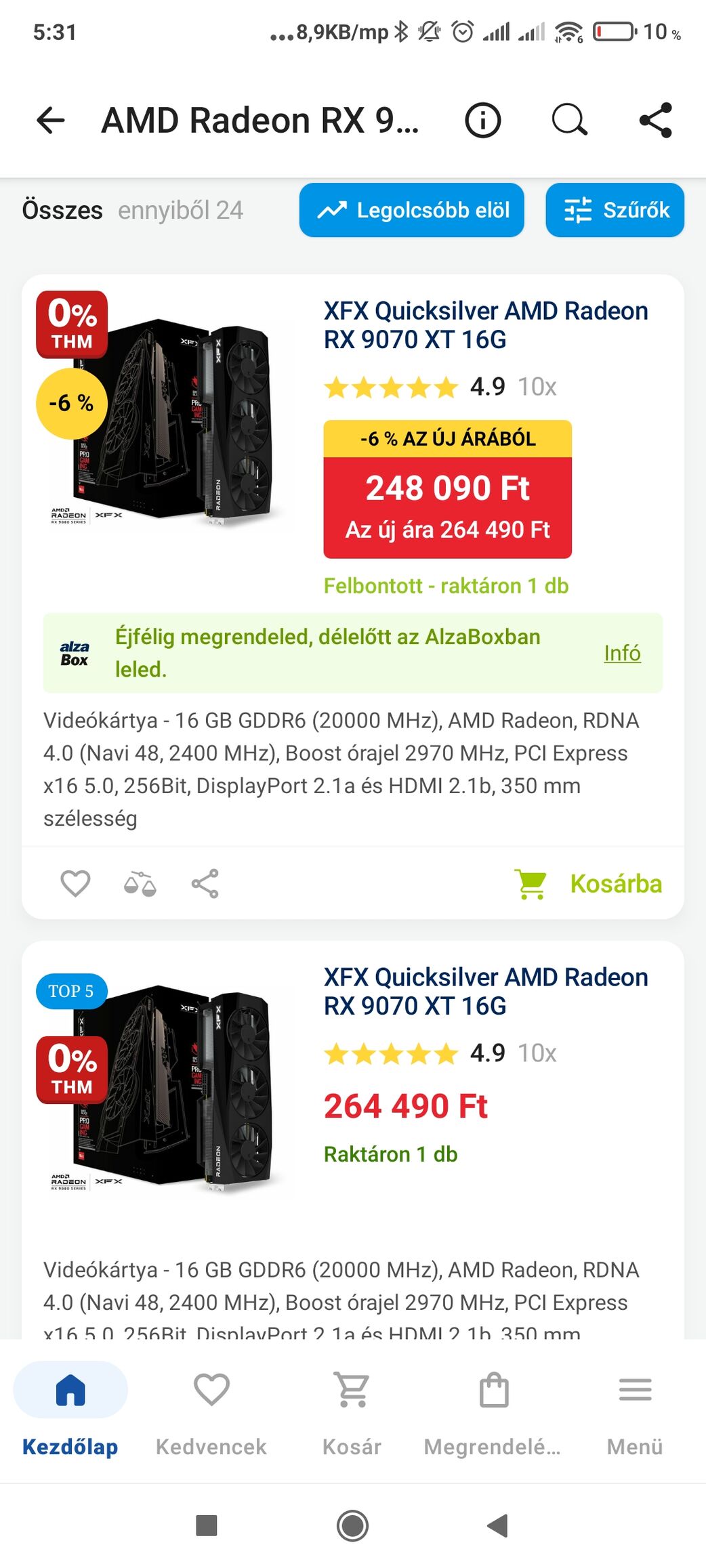Open the TOP 5 XFX Quicksilver 264 490 Ft card
Viewport: 706px width, 1568px height.
485,992
